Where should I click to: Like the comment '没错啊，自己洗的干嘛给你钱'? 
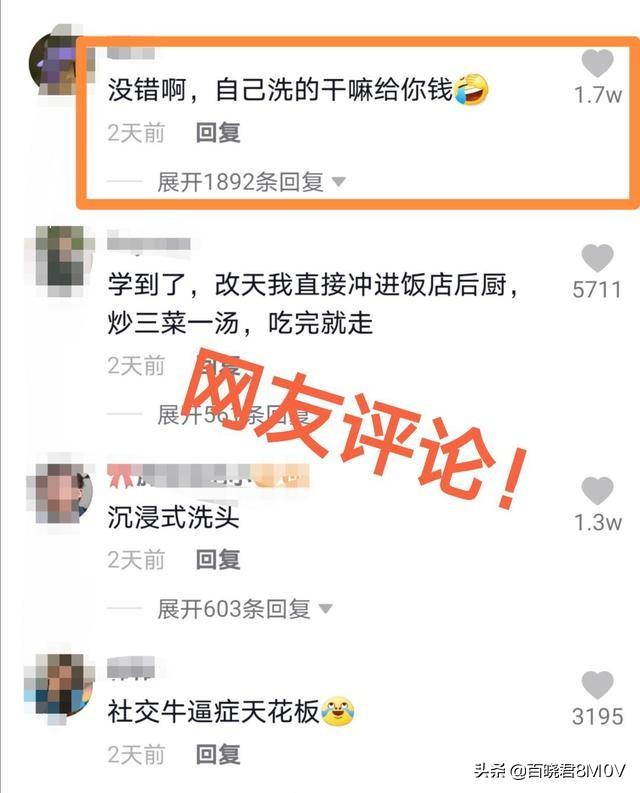(597, 64)
